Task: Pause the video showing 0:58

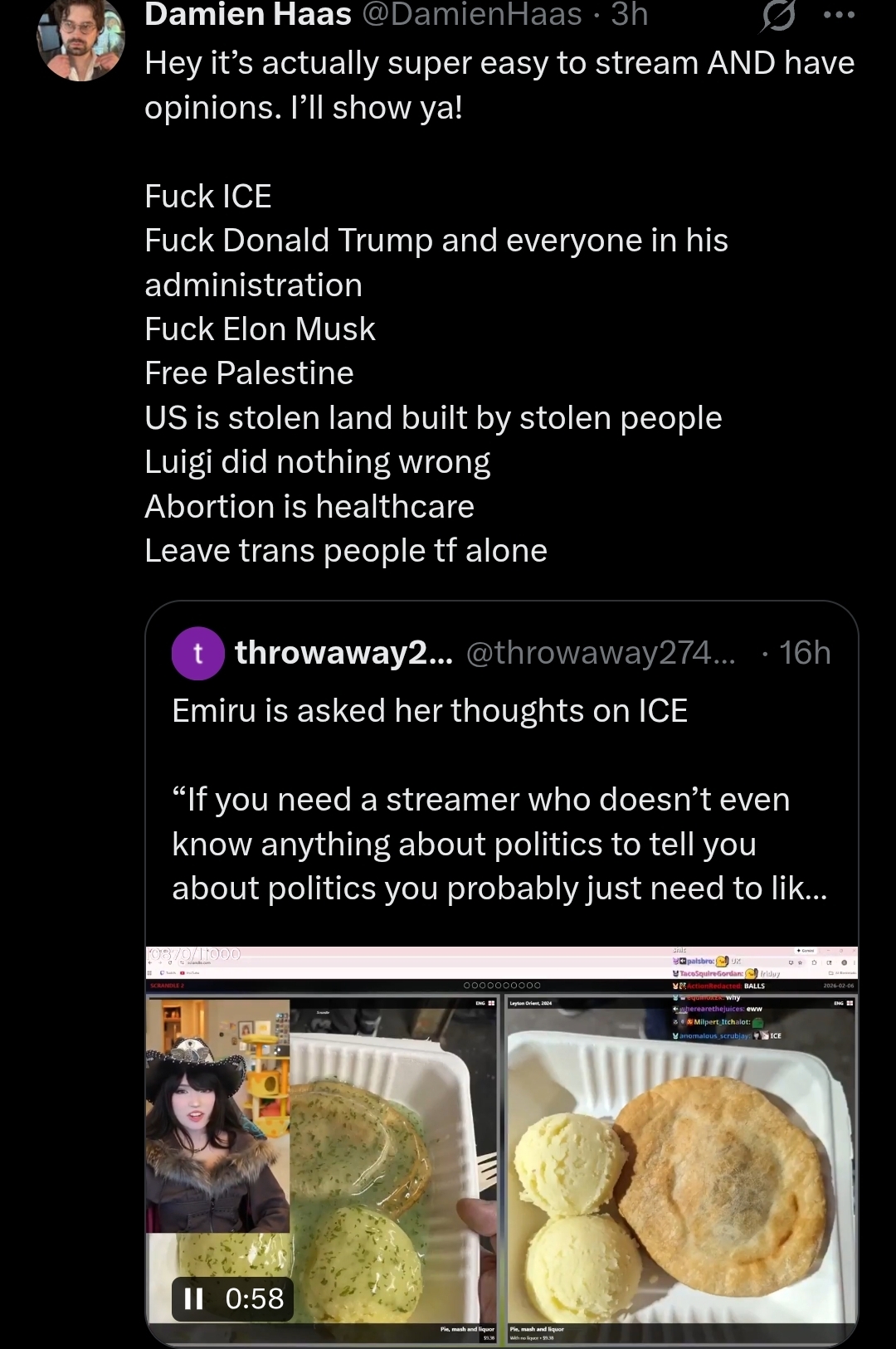Action: click(194, 1298)
